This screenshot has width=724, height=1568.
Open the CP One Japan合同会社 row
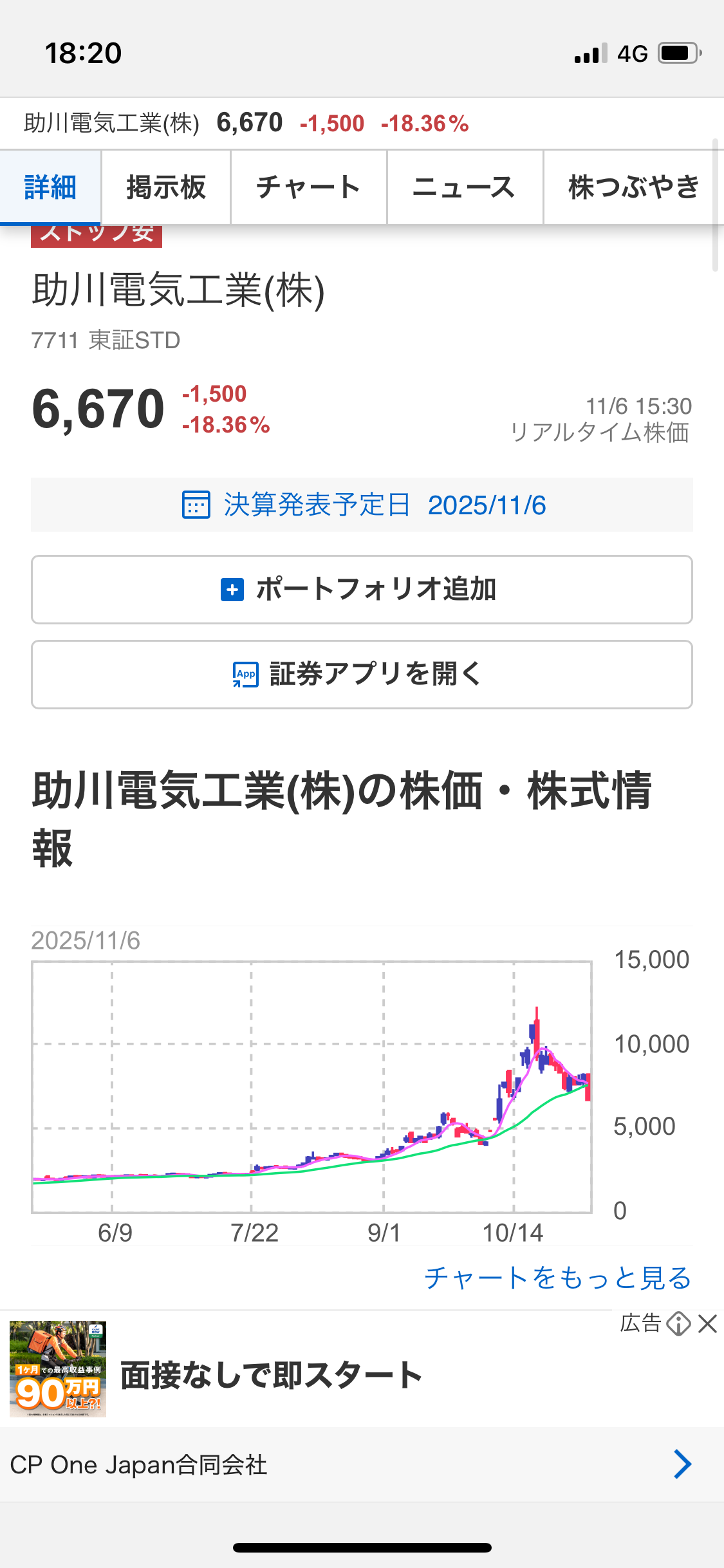click(x=362, y=1465)
